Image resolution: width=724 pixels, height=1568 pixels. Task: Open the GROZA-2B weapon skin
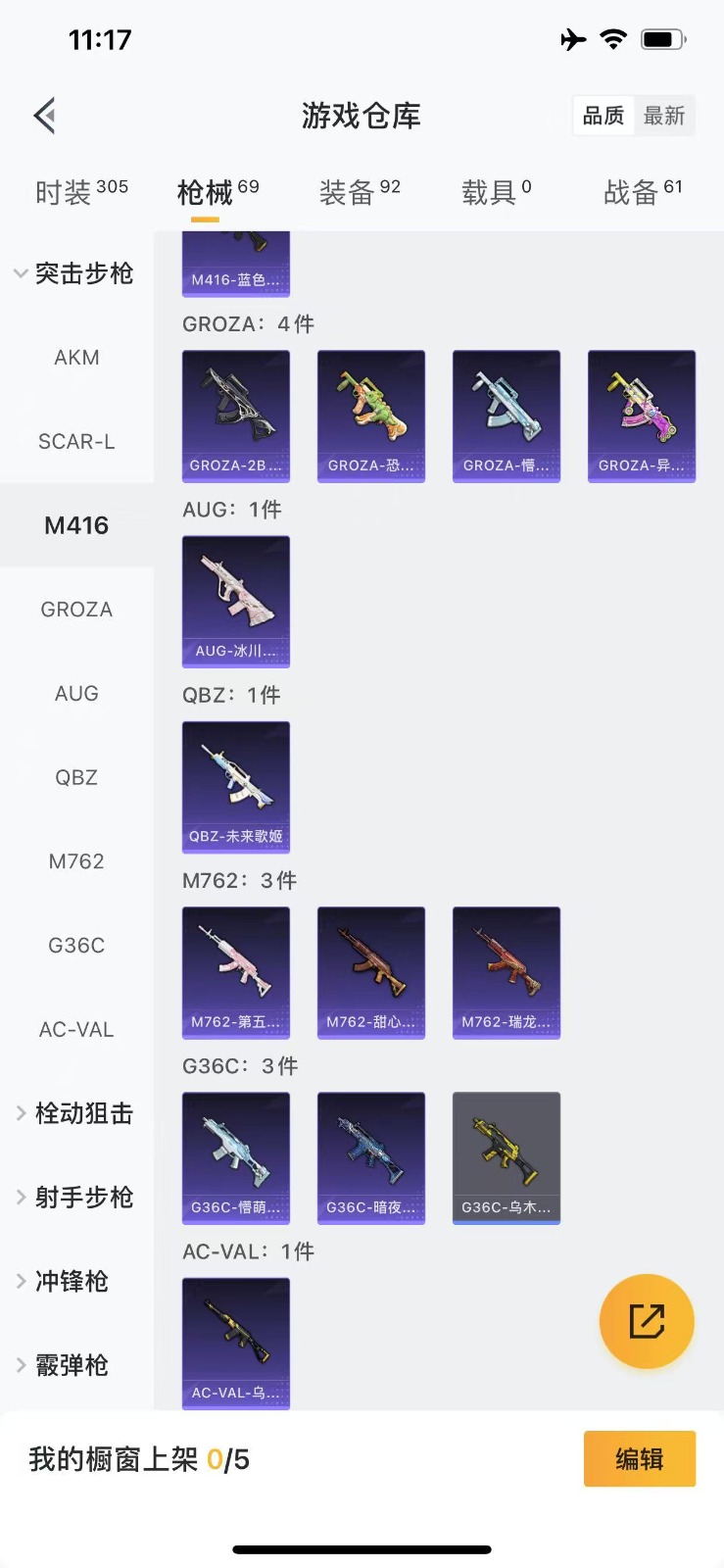236,416
